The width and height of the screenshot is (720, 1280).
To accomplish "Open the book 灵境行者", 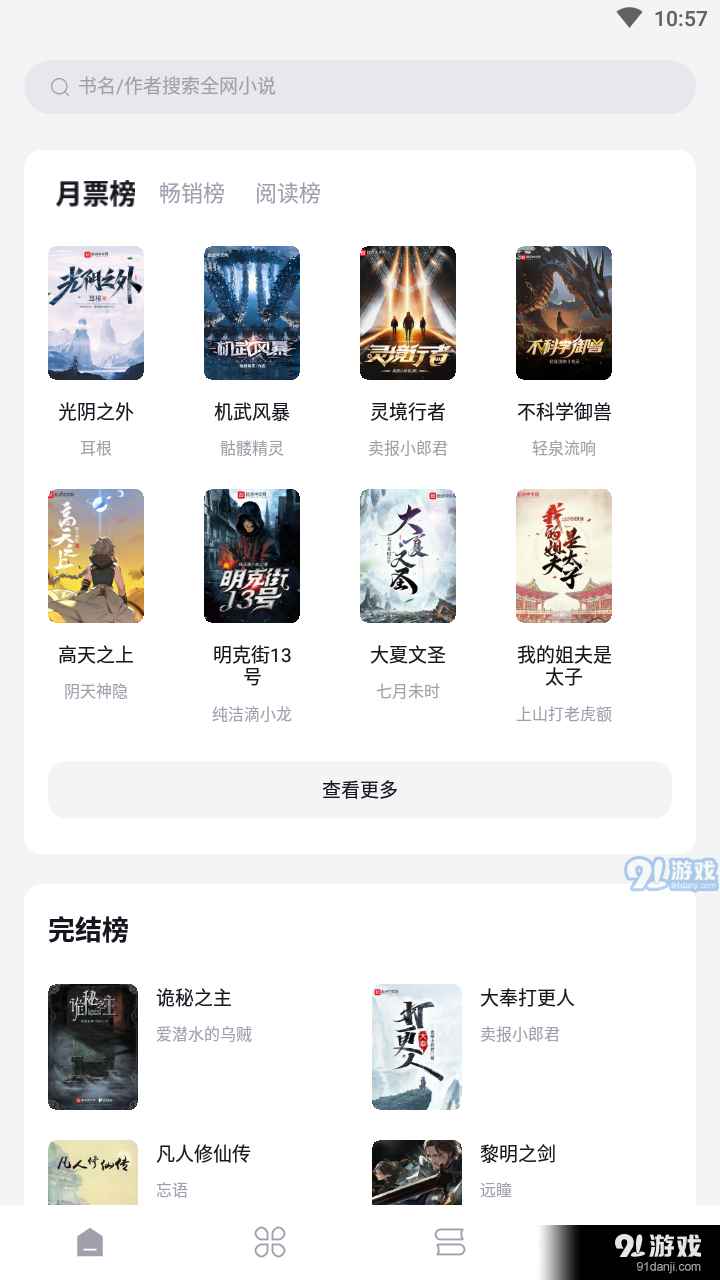I will [408, 313].
